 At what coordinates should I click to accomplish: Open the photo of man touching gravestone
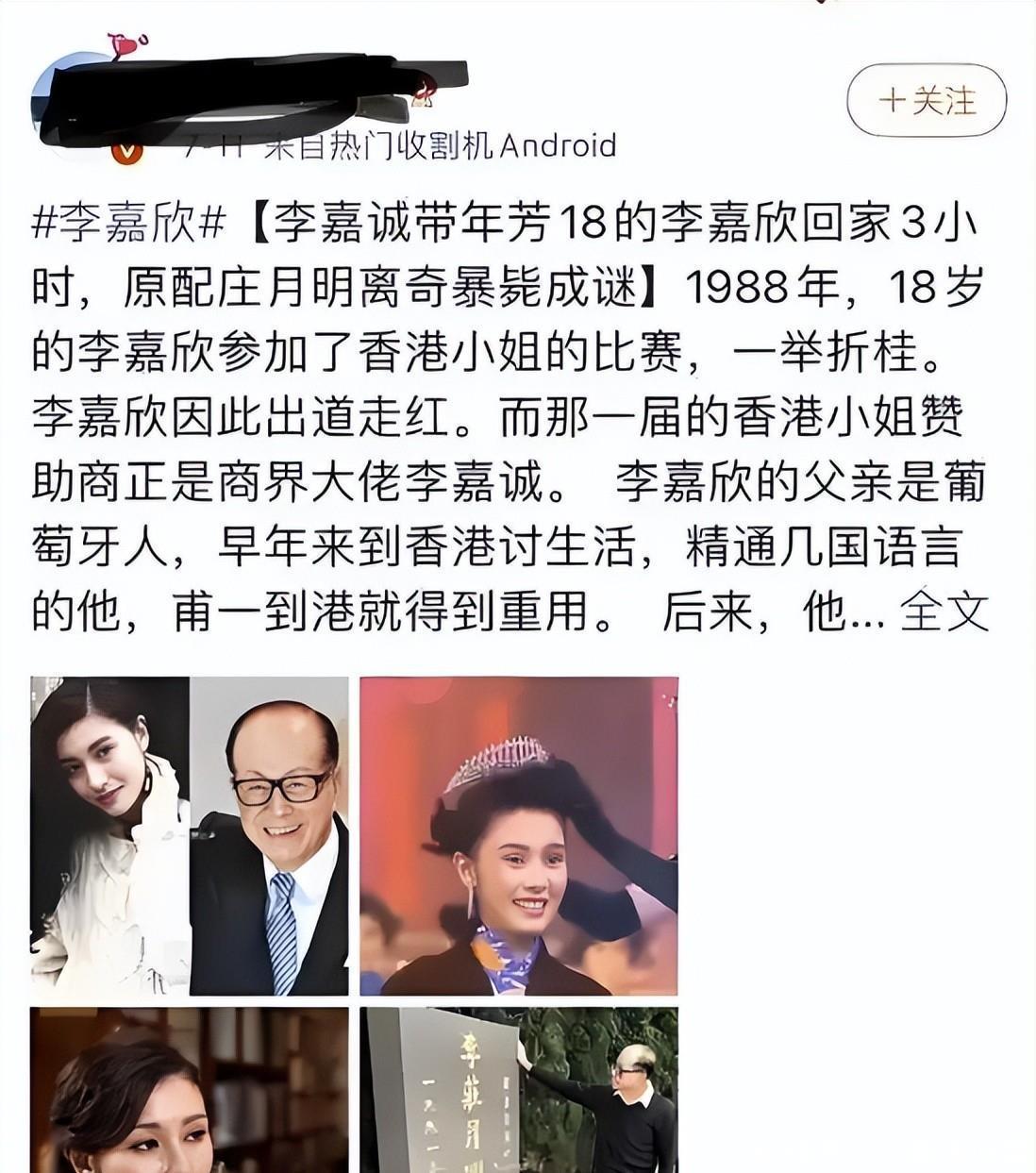(519, 1090)
